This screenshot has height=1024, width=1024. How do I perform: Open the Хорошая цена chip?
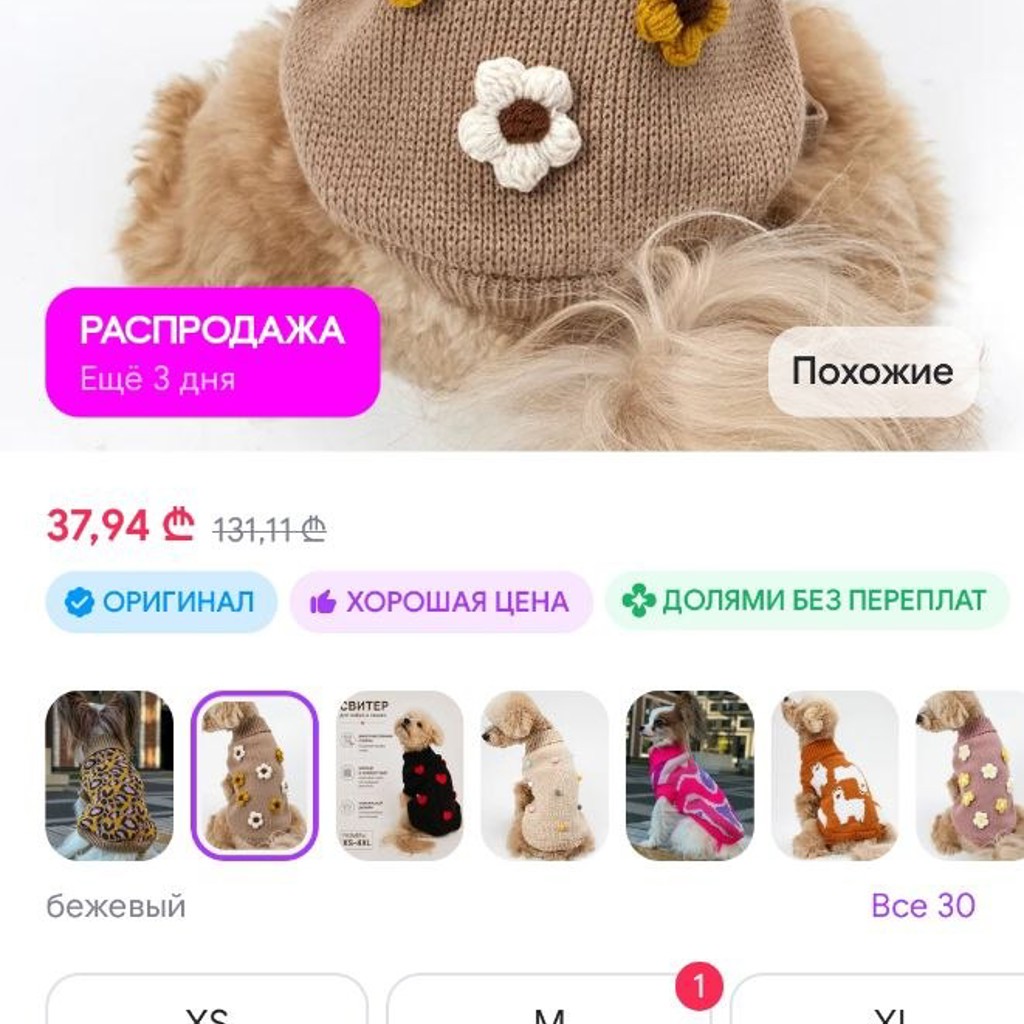(x=441, y=601)
